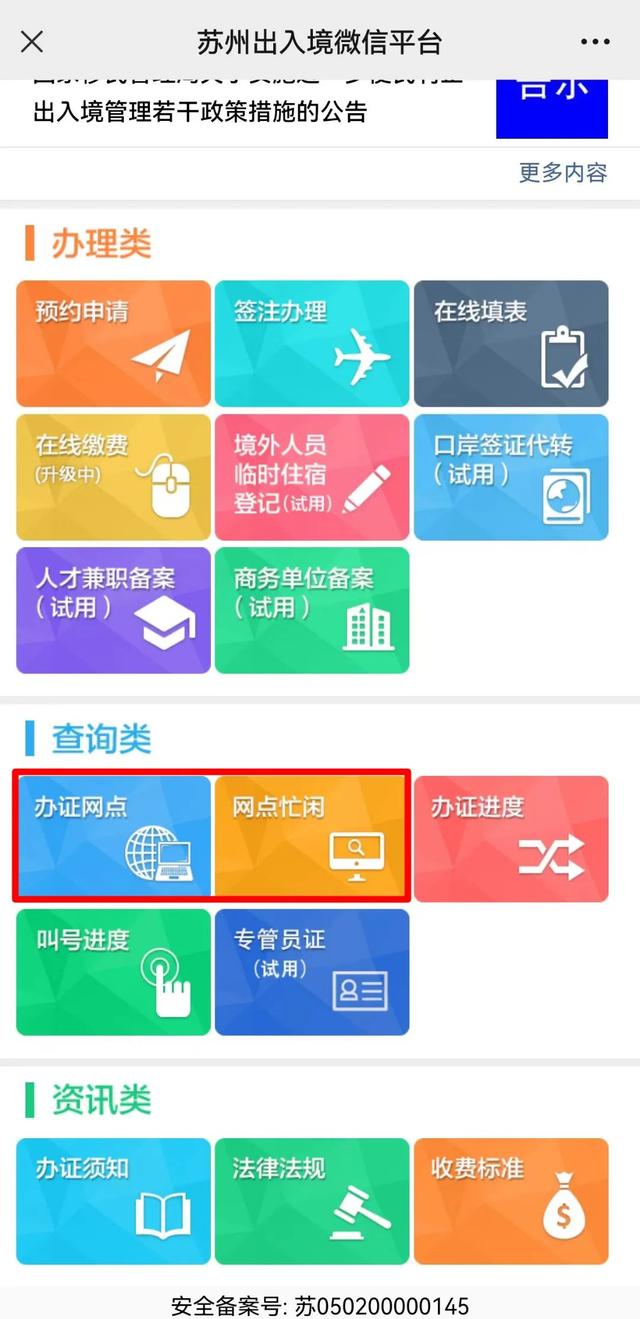Open the 在线缴费 tile
This screenshot has height=1319, width=640.
click(x=113, y=476)
